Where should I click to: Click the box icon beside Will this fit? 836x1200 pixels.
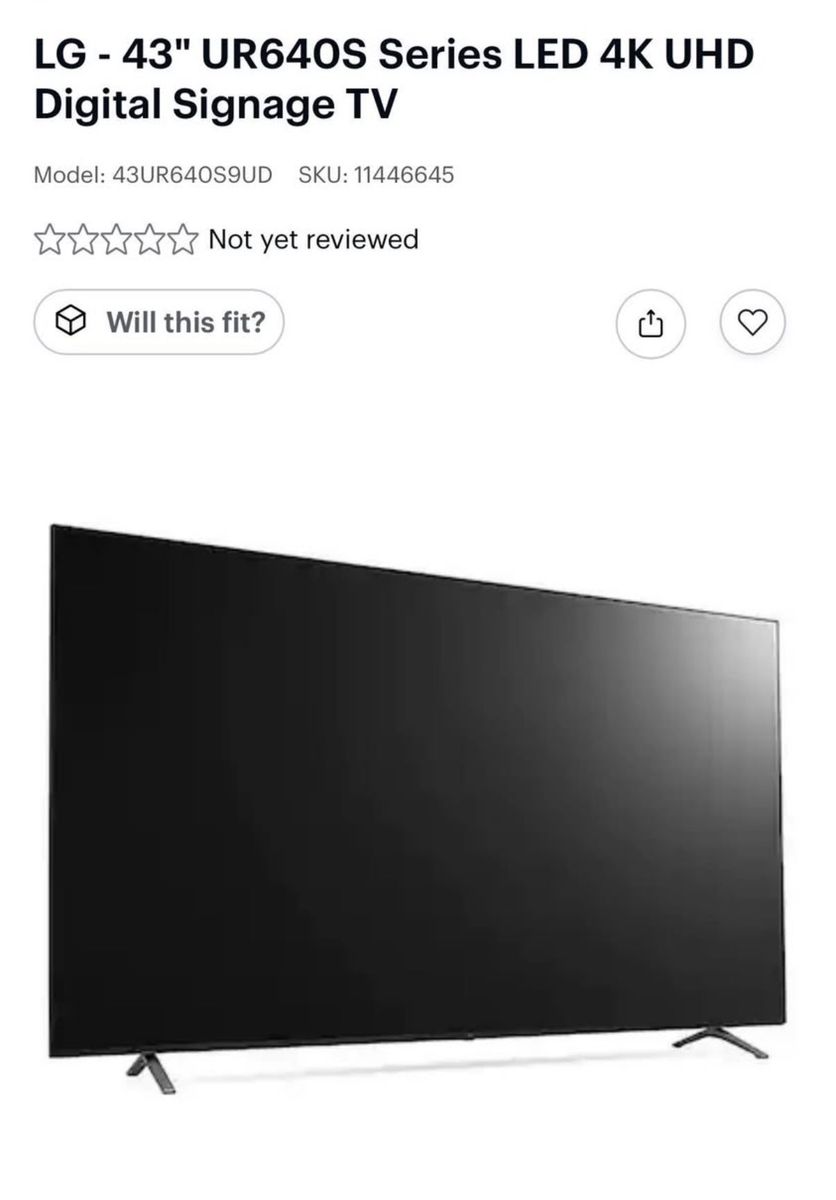70,322
